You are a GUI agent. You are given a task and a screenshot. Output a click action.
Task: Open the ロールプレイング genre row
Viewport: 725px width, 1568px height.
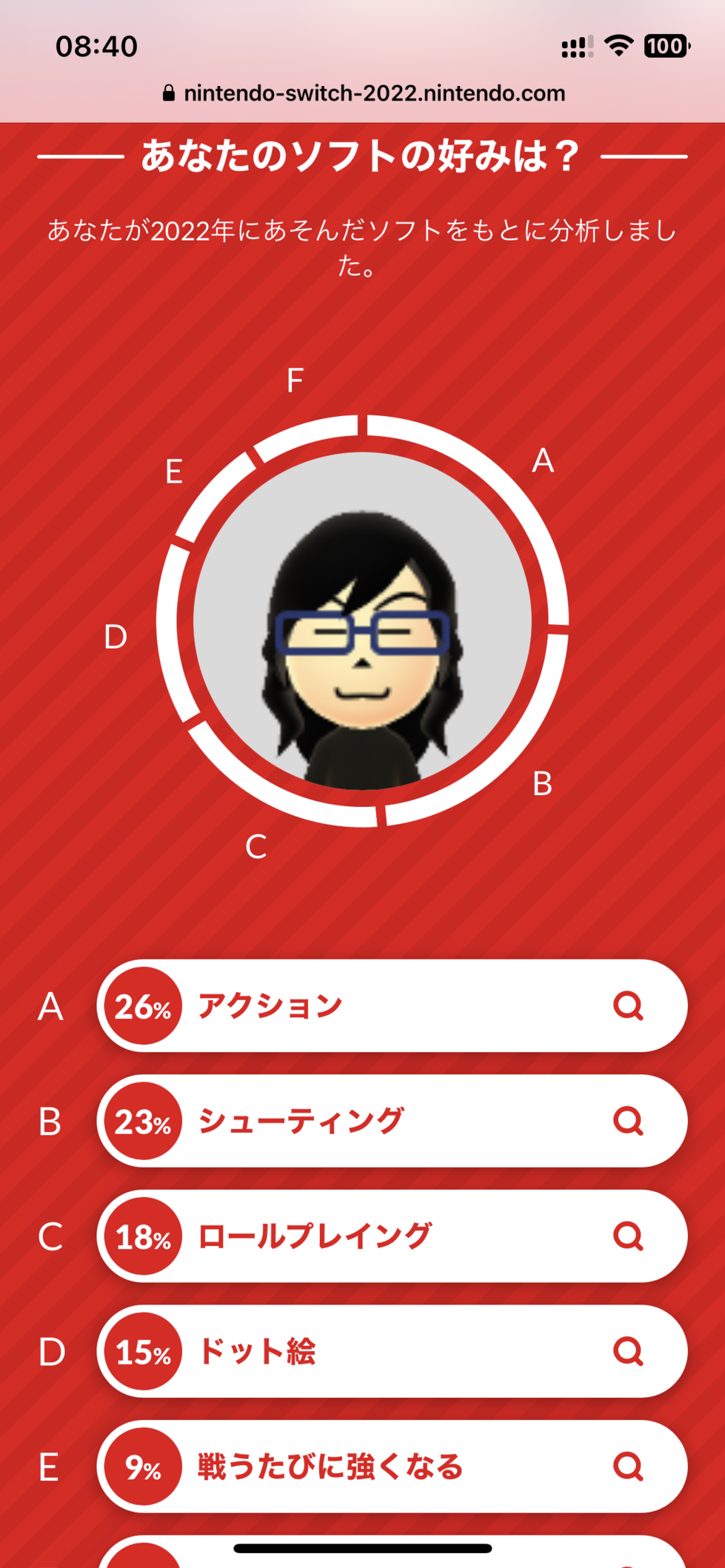pos(392,1236)
